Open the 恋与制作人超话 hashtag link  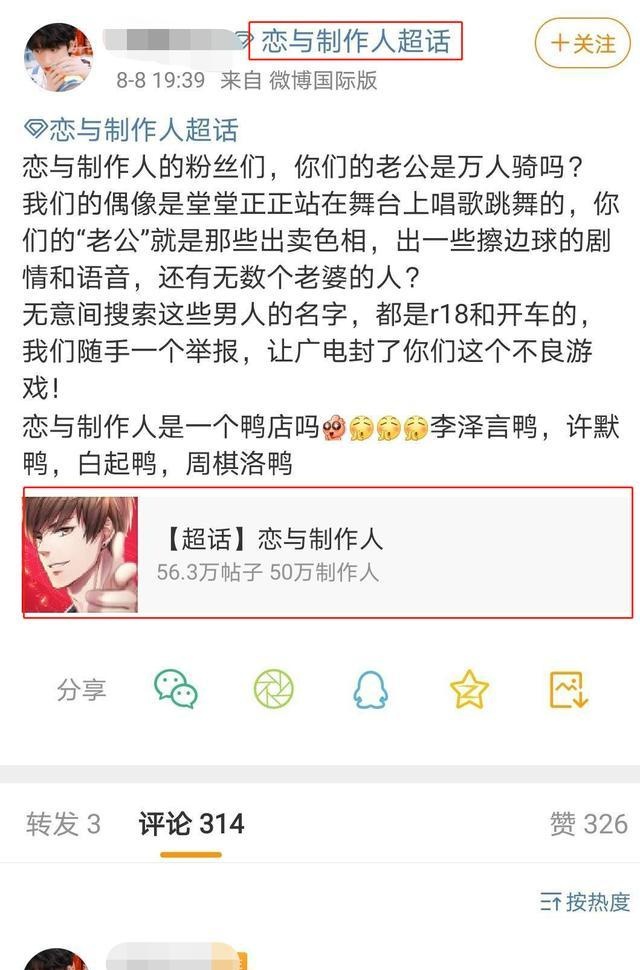click(x=132, y=130)
